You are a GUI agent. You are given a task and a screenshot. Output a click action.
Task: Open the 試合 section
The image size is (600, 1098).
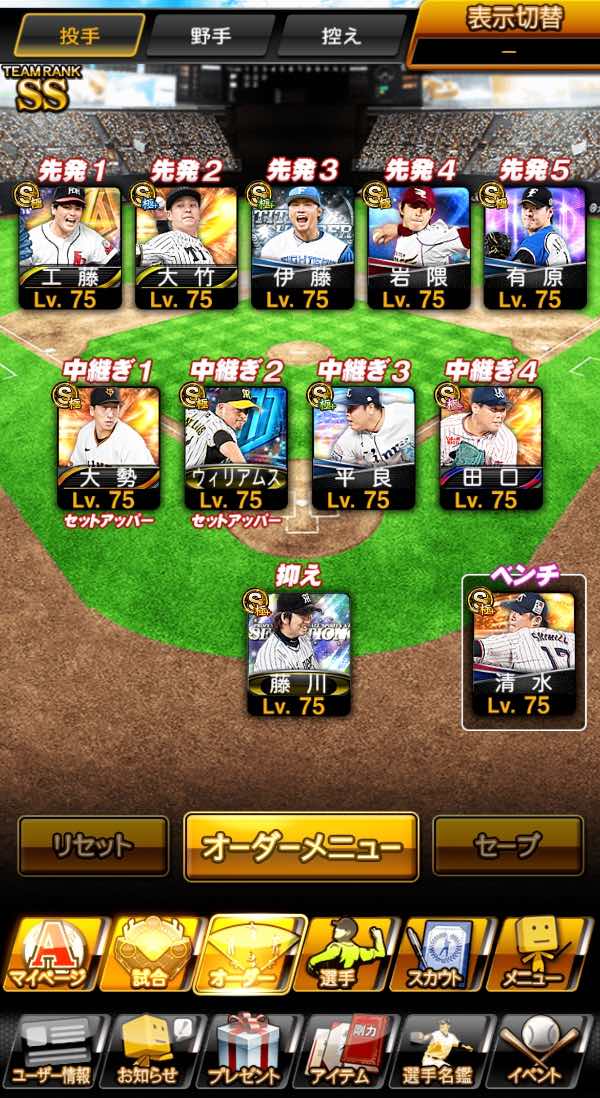pos(151,954)
